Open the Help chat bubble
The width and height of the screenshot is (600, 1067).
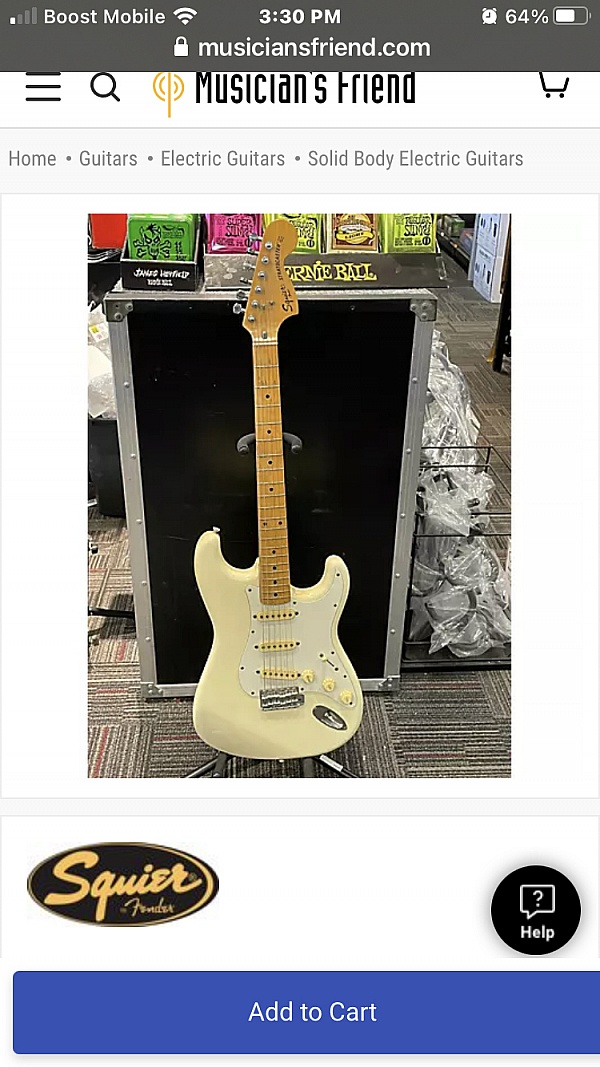[536, 910]
